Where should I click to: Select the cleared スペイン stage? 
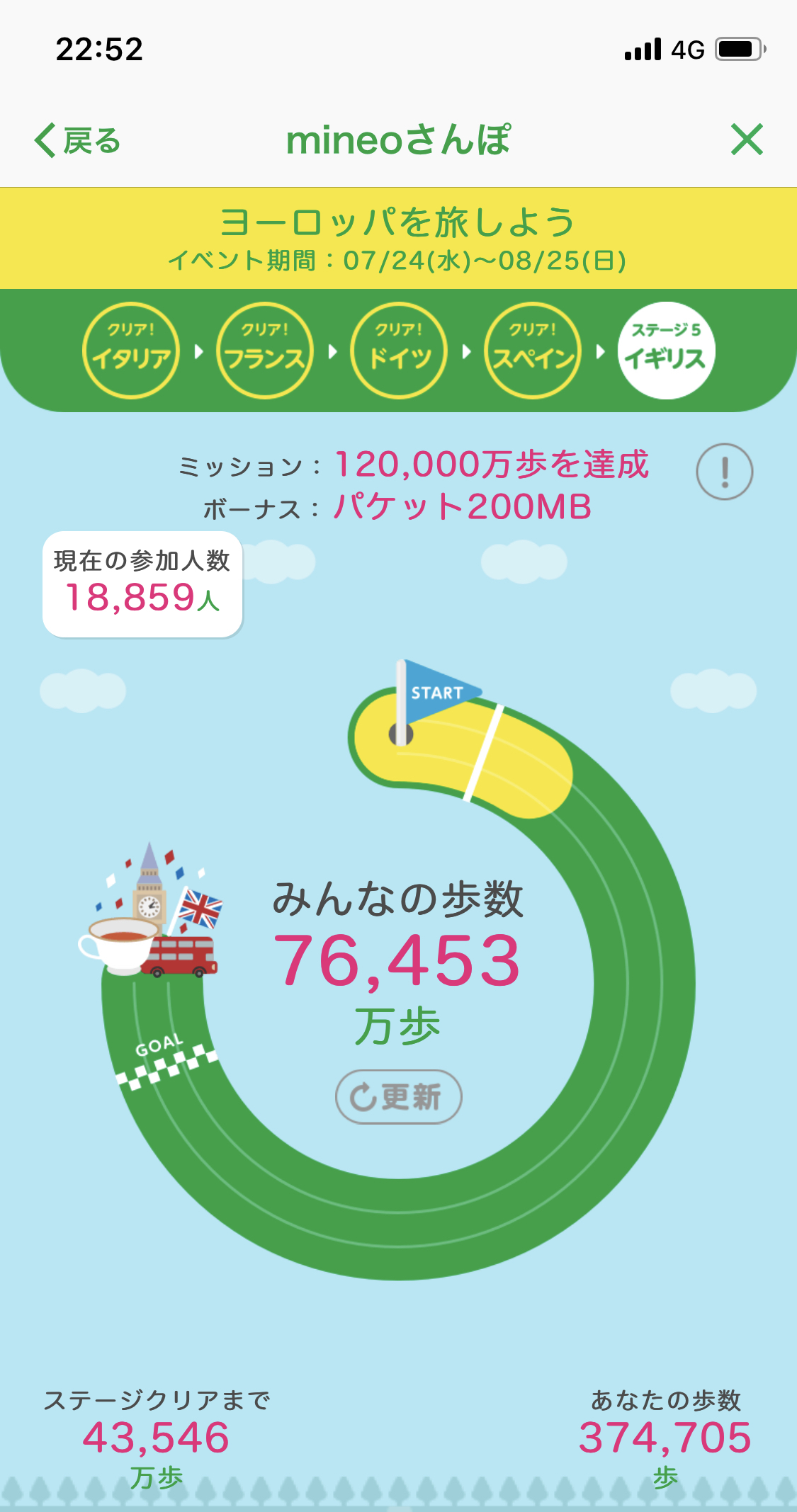coord(533,351)
